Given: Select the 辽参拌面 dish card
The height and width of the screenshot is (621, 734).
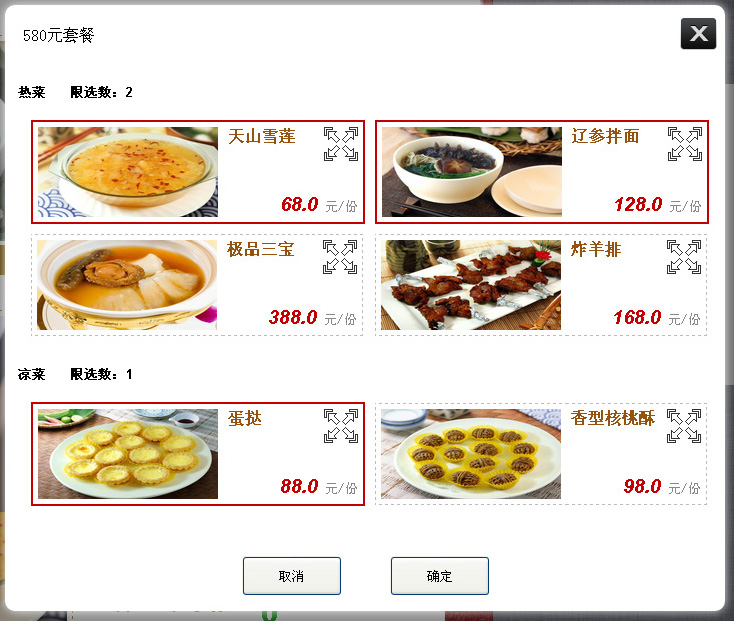Looking at the screenshot, I should [x=472, y=172].
